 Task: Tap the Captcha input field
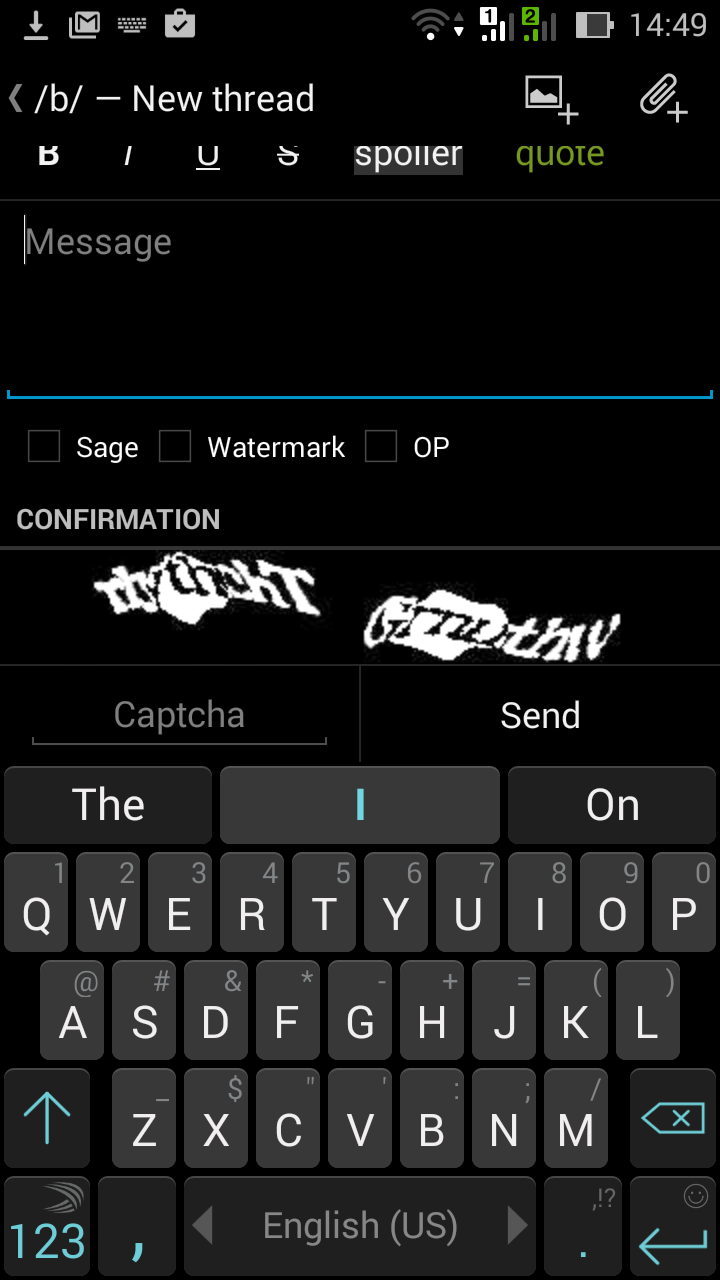pyautogui.click(x=179, y=716)
